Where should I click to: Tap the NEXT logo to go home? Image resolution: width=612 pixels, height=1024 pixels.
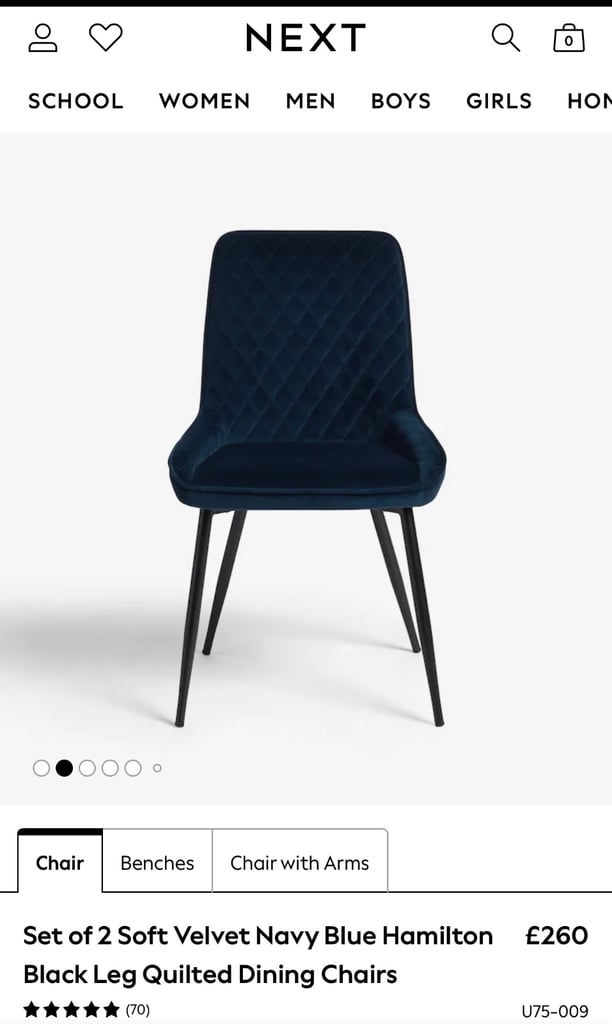click(x=306, y=38)
